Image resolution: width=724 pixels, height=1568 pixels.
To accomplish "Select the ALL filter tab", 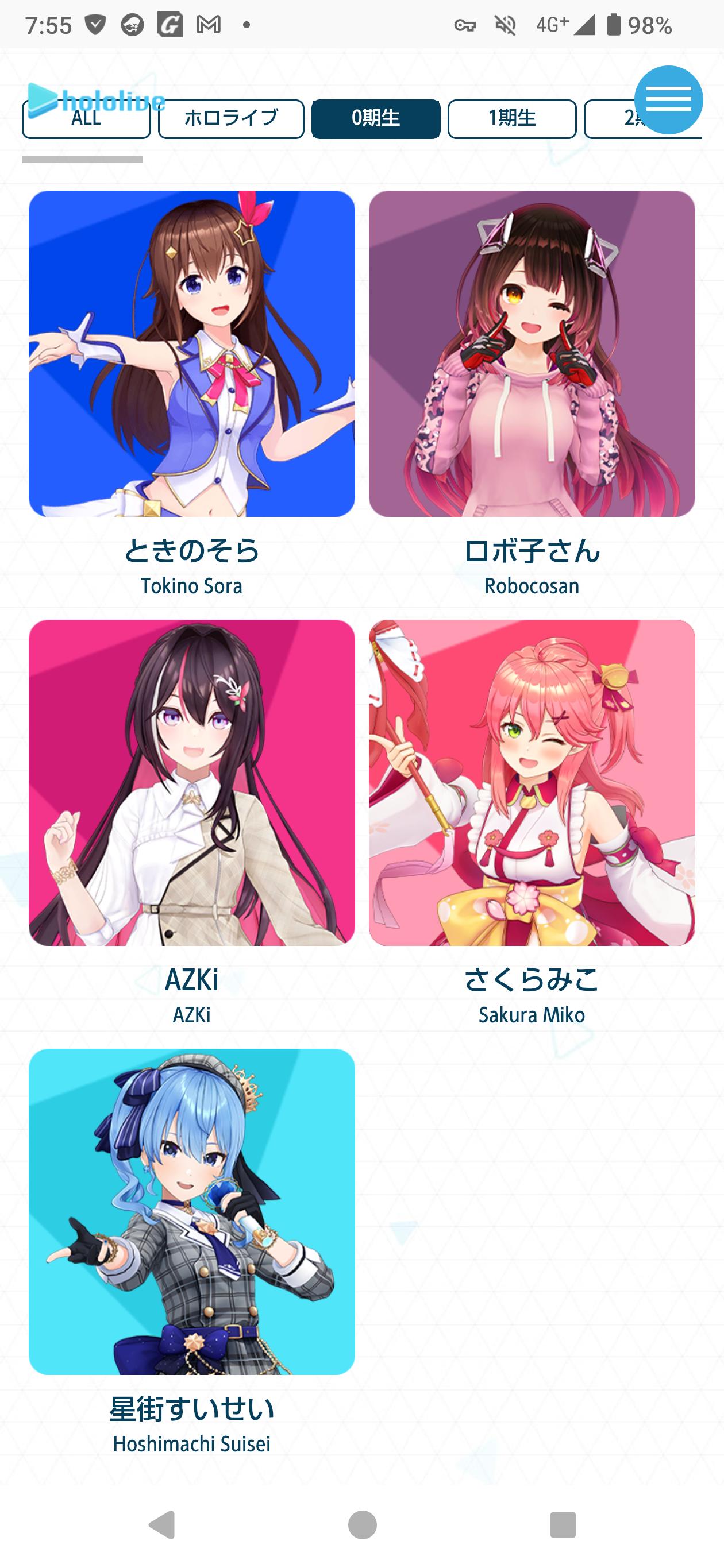I will [x=86, y=119].
